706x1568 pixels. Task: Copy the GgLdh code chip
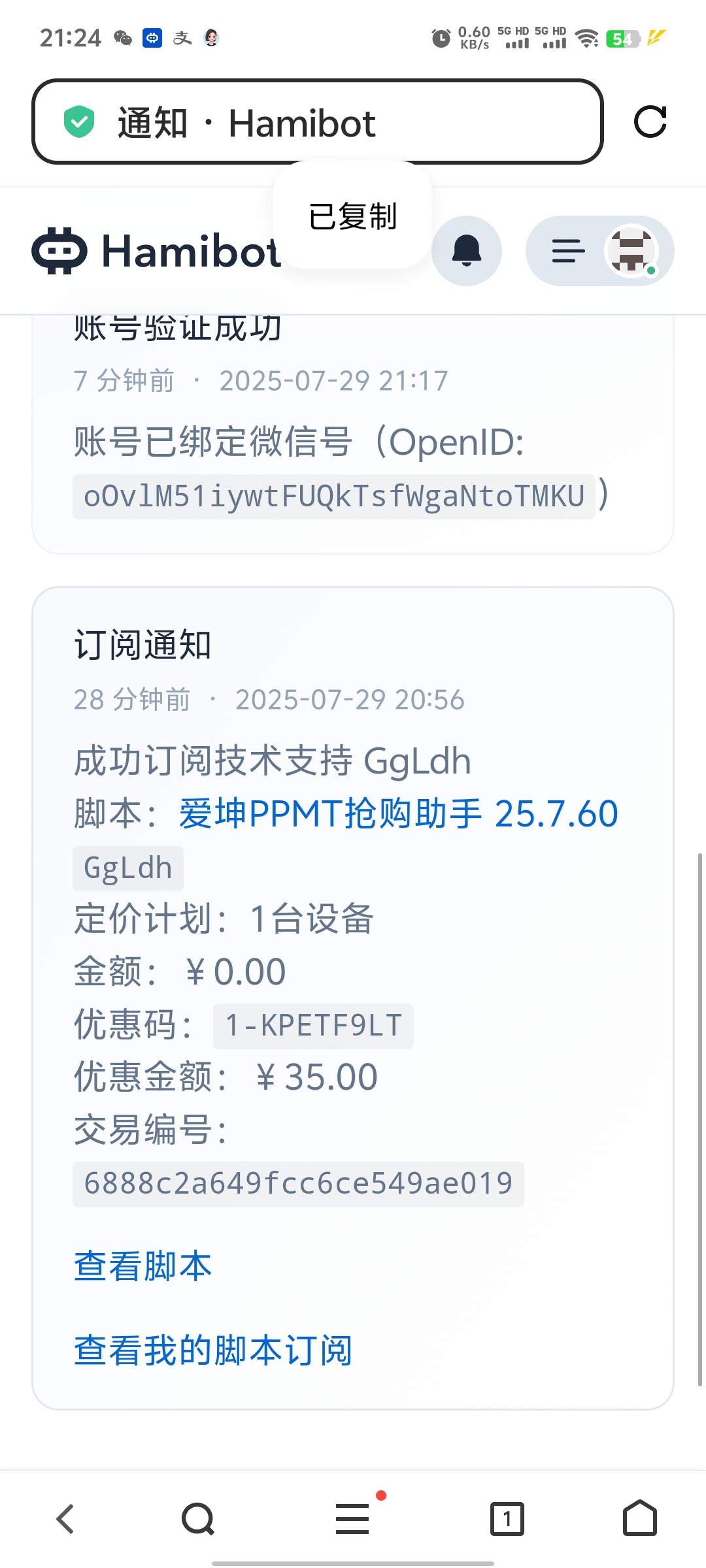128,868
